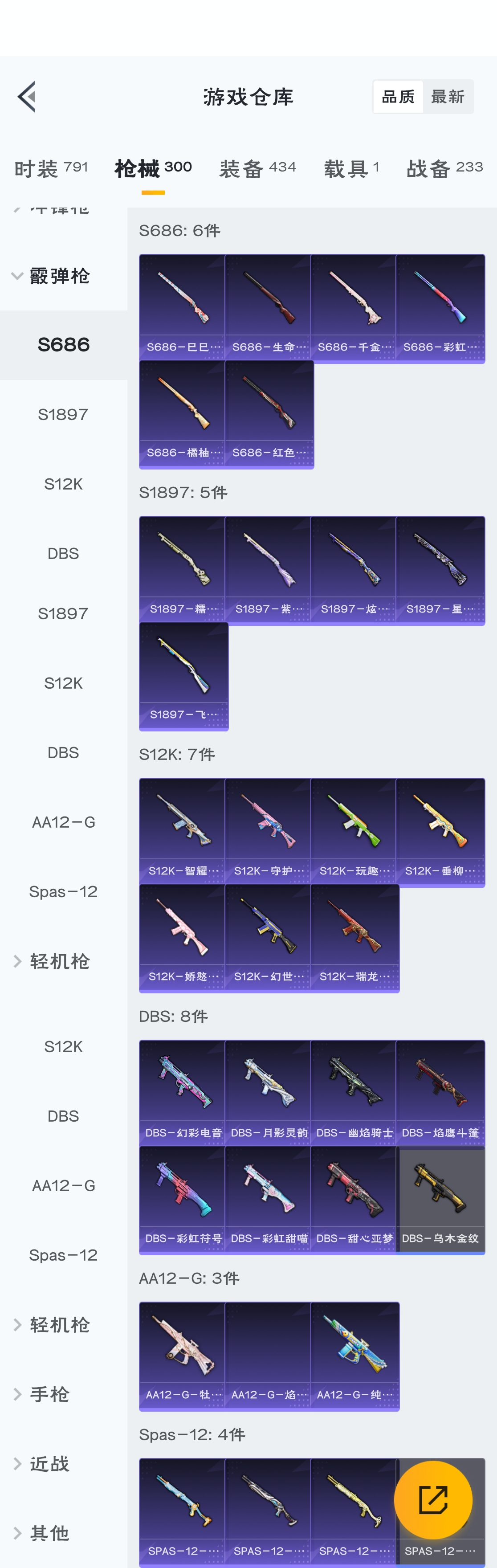Select AA12-G under 霰弹枪 in the sidebar

[63, 822]
